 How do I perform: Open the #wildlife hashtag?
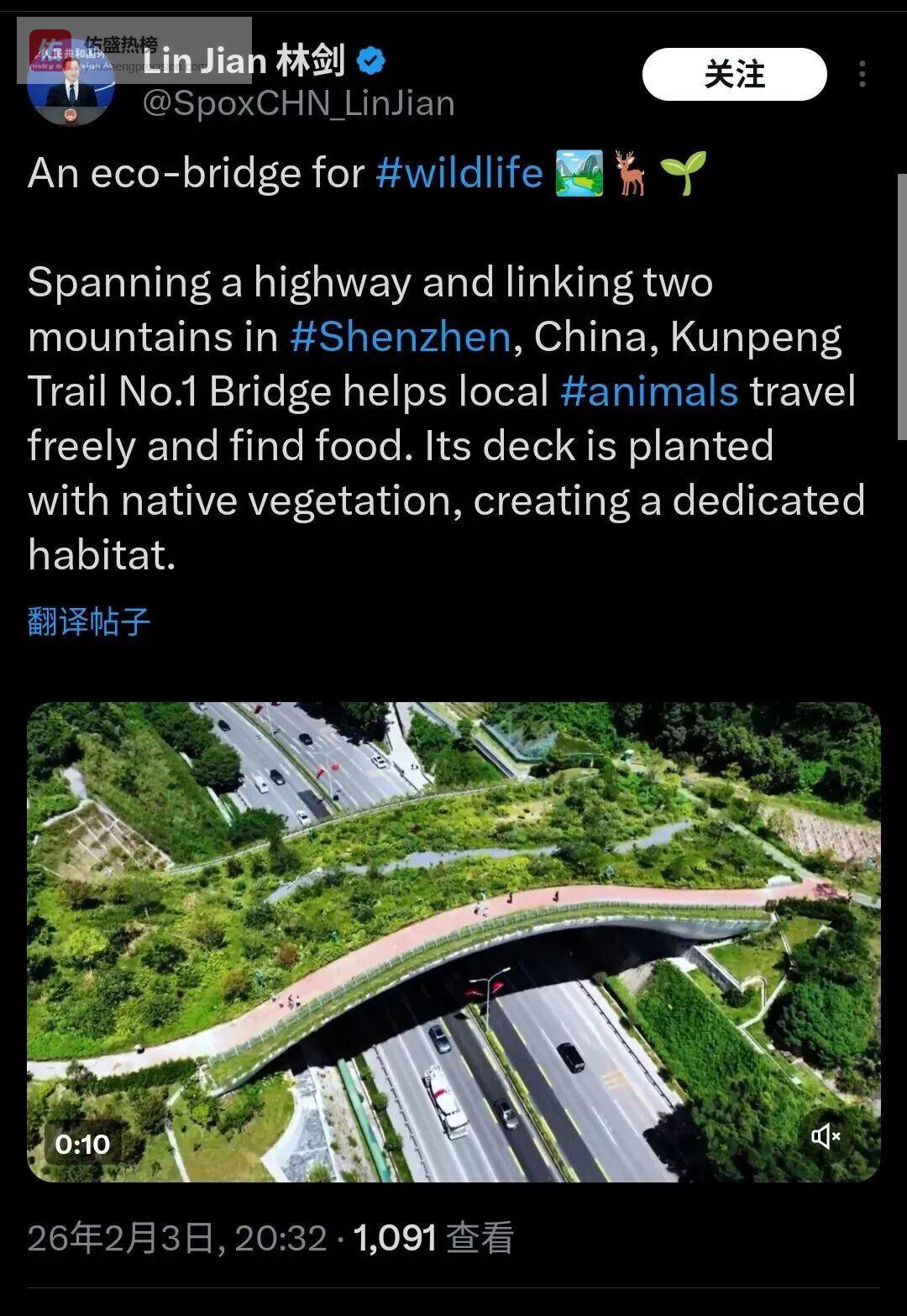point(459,173)
